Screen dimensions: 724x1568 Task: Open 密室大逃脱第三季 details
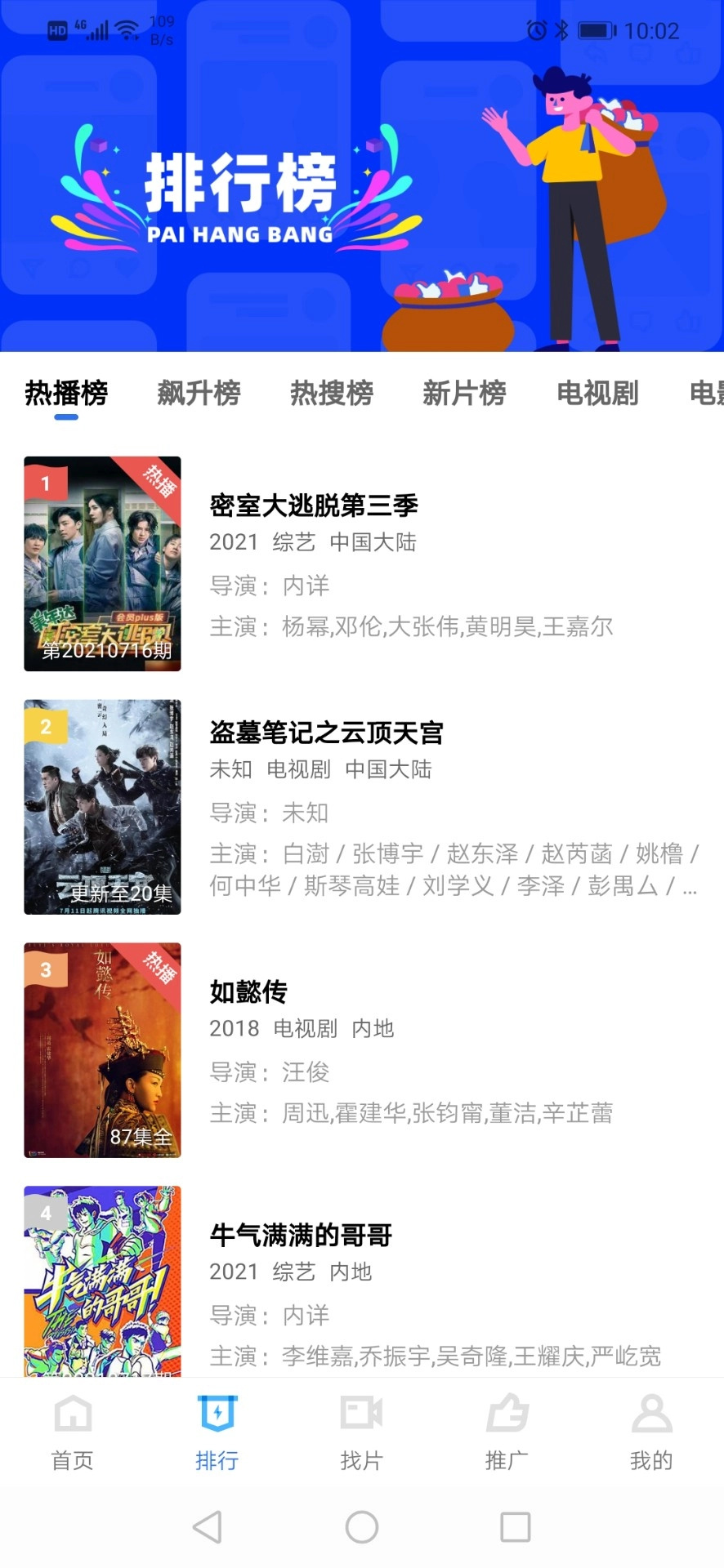pyautogui.click(x=314, y=506)
